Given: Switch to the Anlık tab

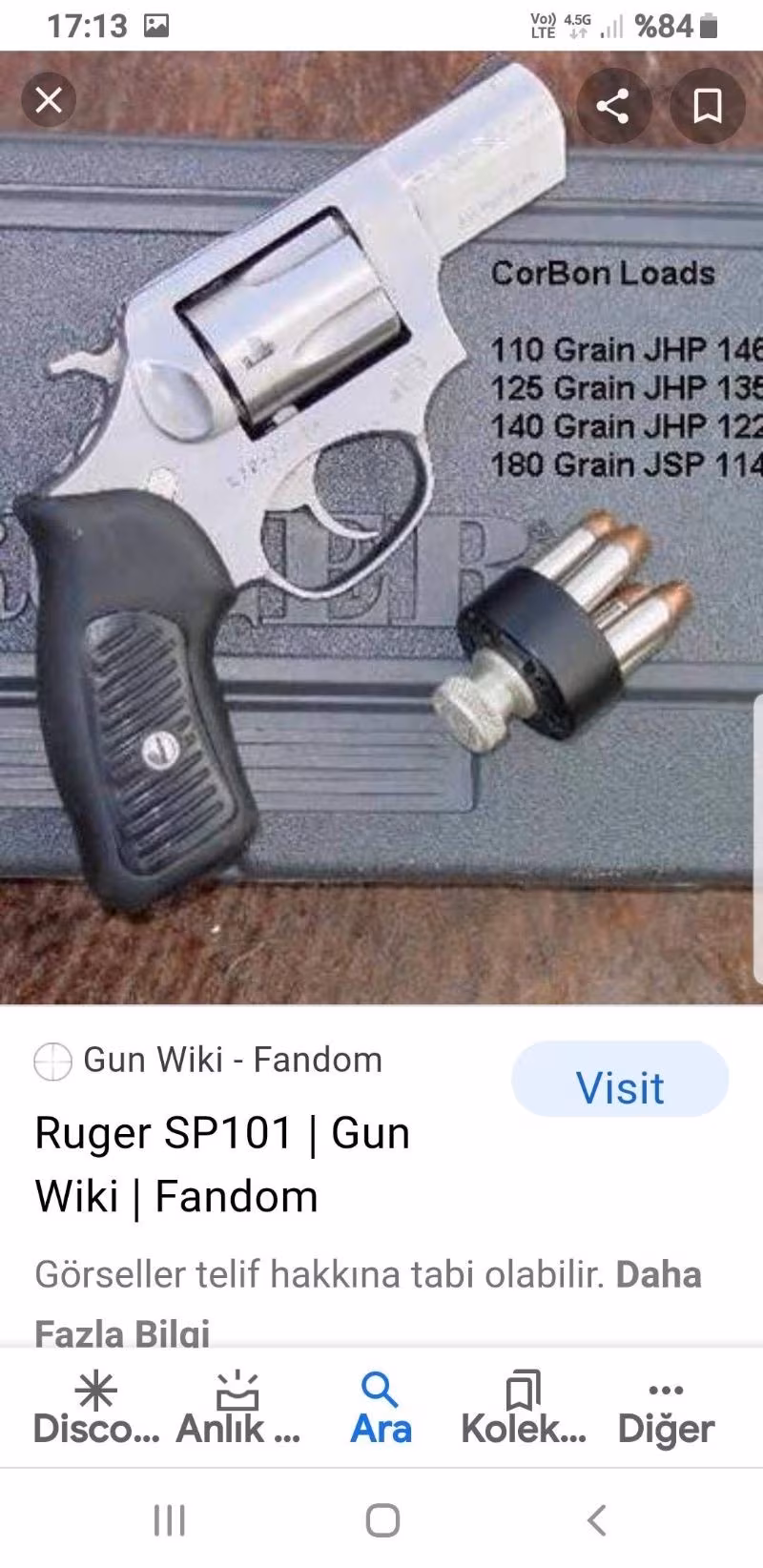Looking at the screenshot, I should pos(237,1409).
